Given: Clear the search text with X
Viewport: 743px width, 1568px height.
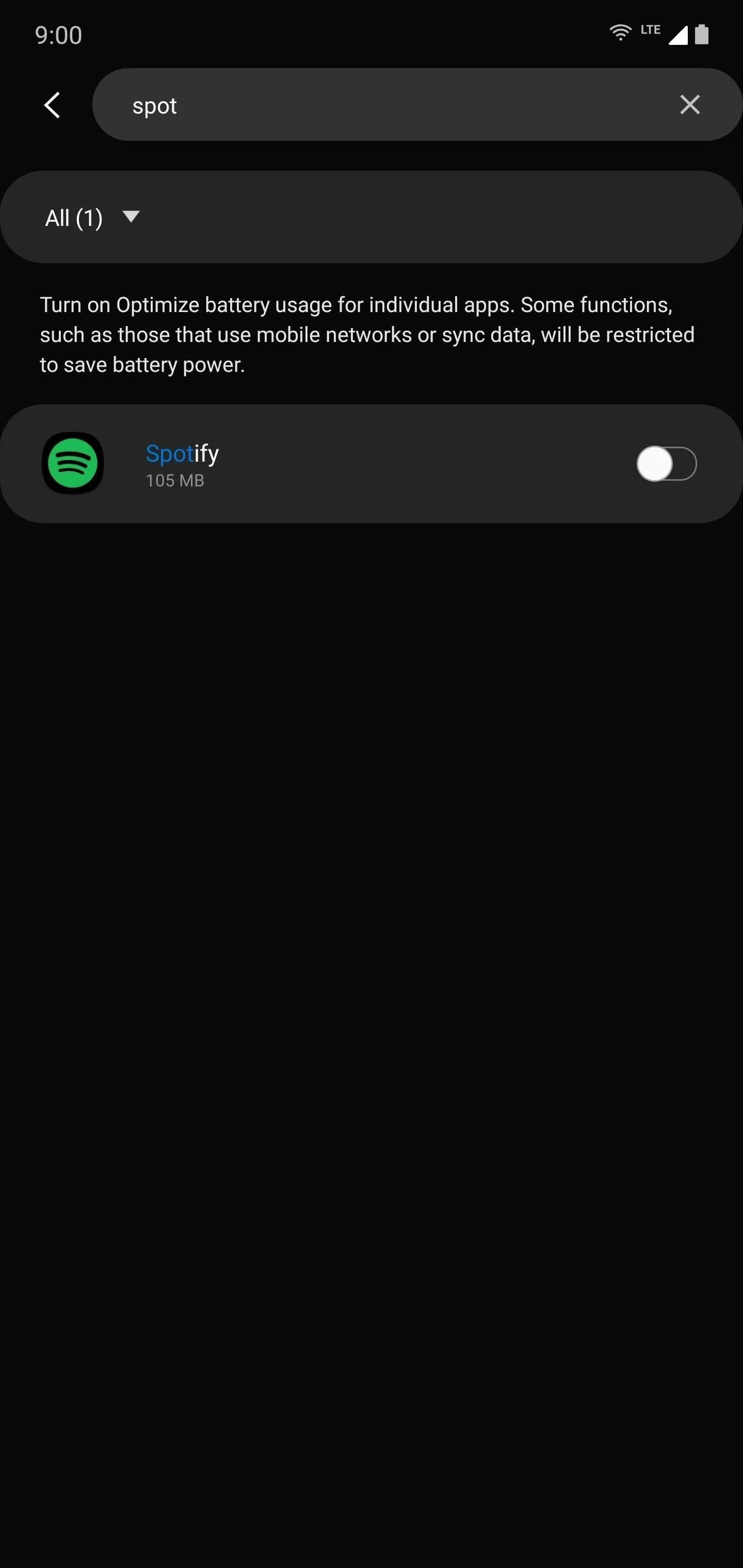Looking at the screenshot, I should pyautogui.click(x=689, y=105).
